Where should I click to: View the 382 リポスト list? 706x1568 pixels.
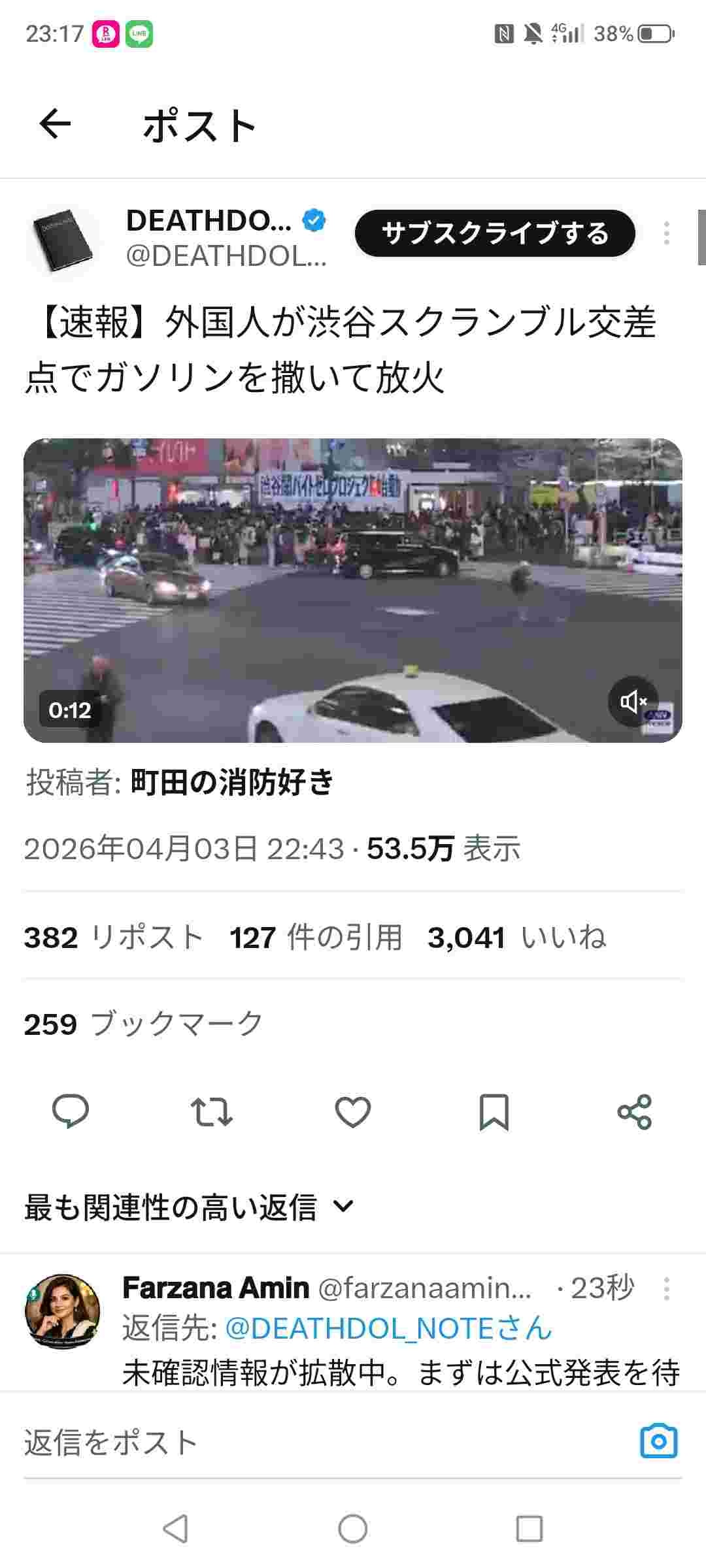click(114, 938)
